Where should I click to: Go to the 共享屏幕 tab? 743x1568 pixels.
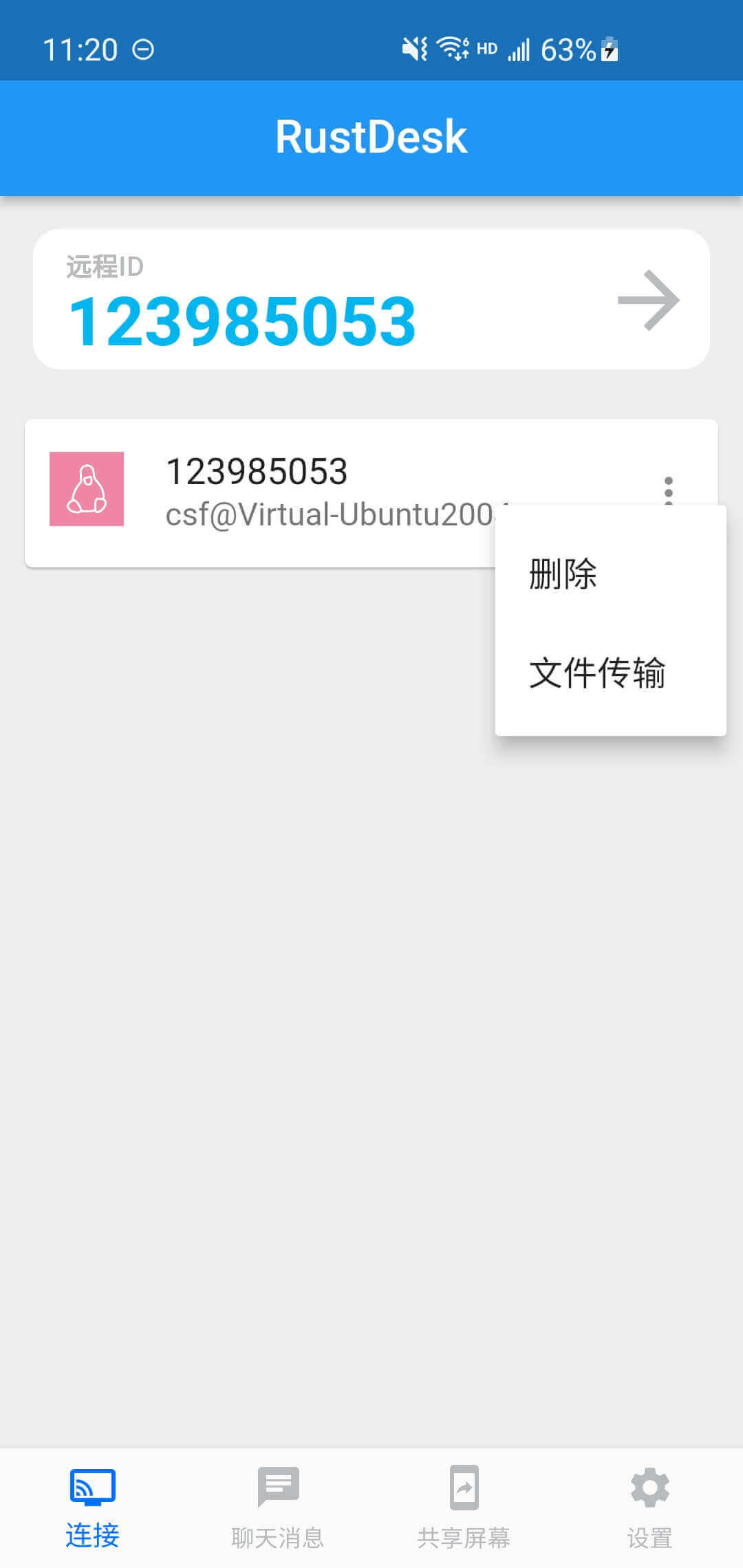pos(464,1507)
